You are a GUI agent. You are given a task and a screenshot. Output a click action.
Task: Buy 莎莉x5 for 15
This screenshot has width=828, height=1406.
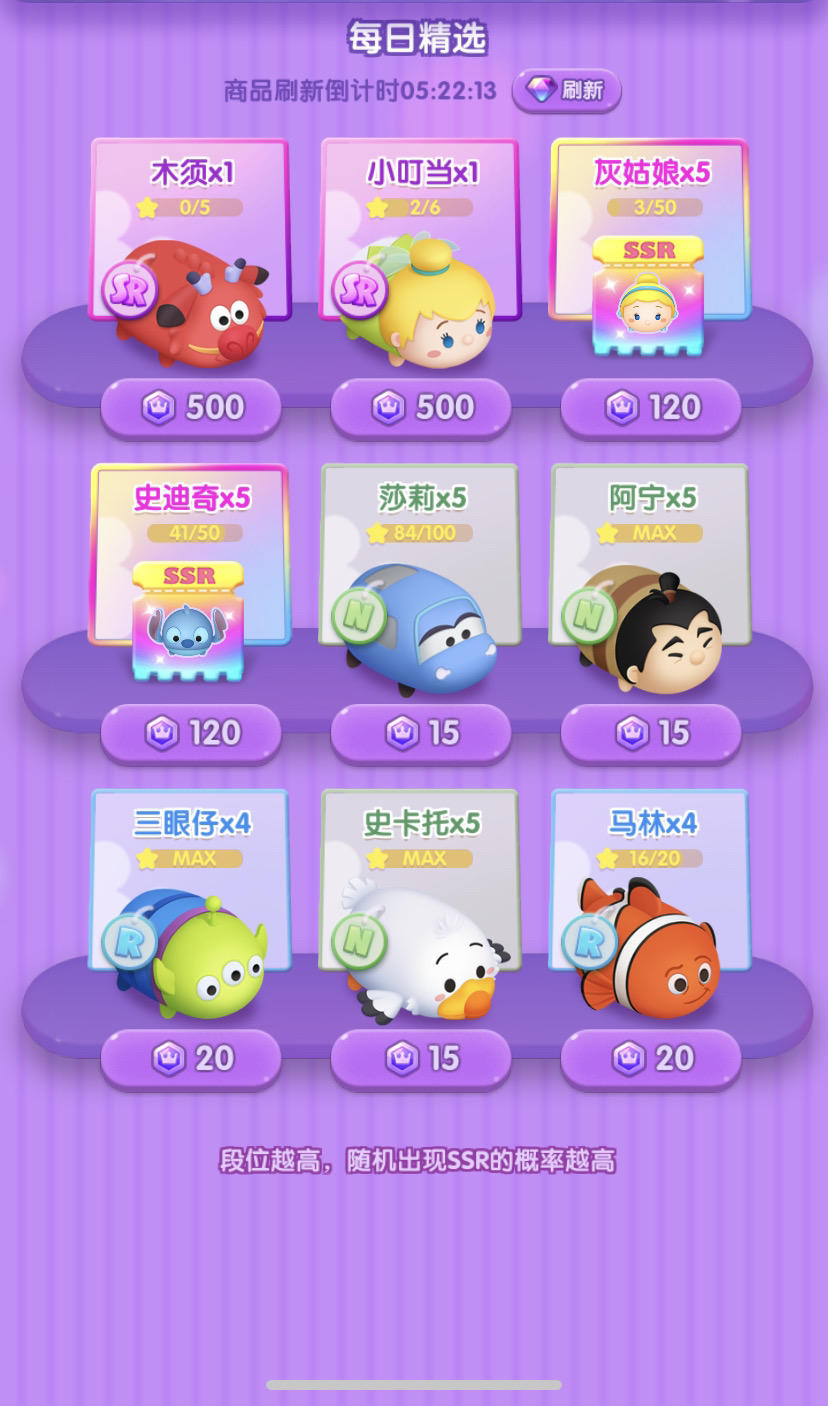coord(420,733)
